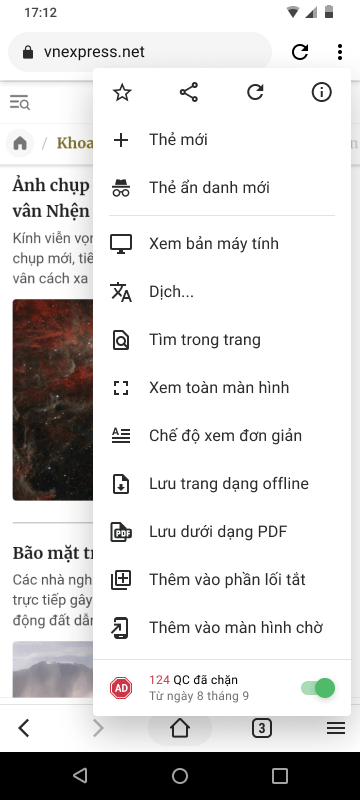Select Thêm vào màn hình chờ
The image size is (360, 800).
click(222, 628)
